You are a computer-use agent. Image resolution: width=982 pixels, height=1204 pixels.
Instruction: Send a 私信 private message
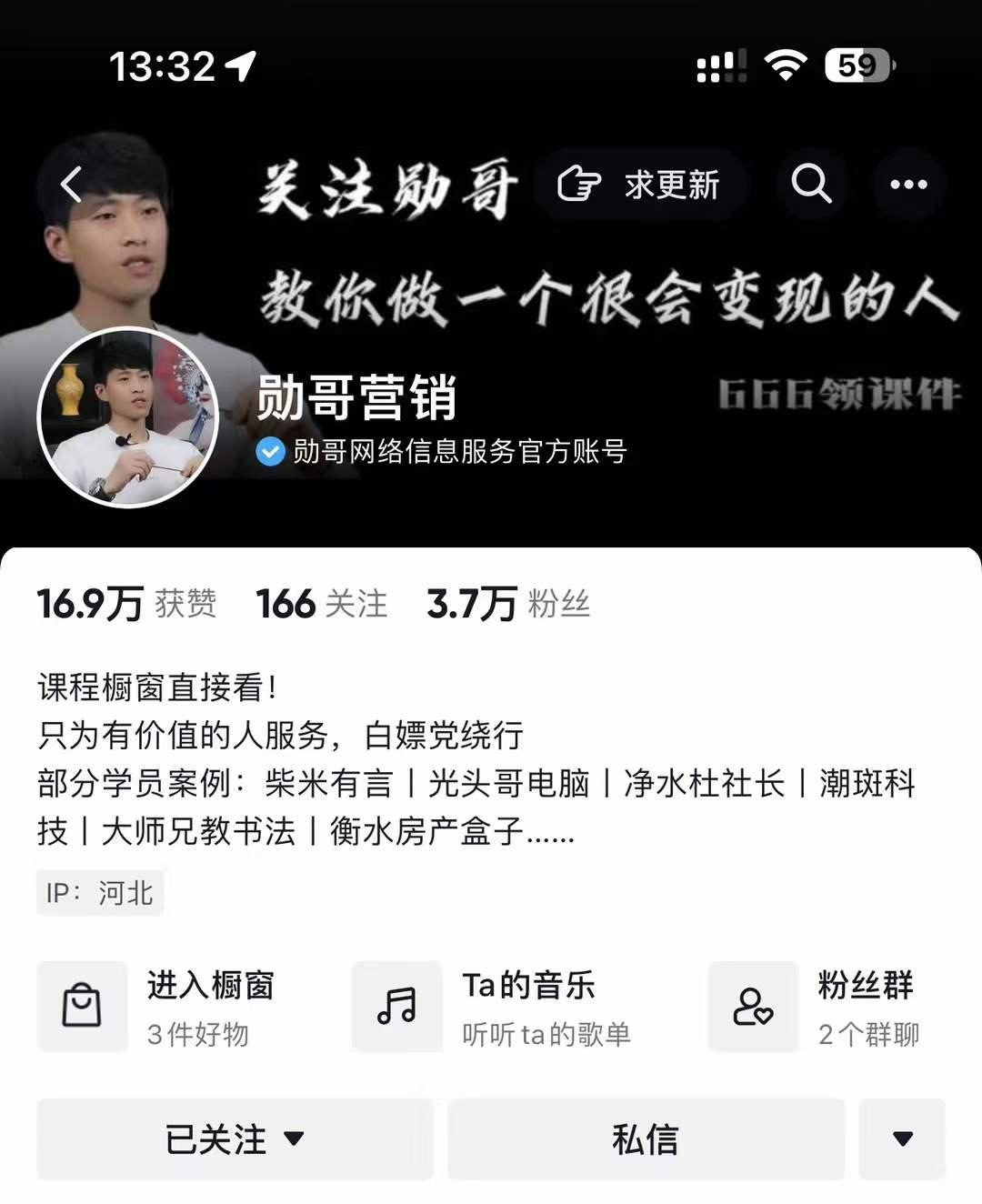pyautogui.click(x=646, y=1139)
